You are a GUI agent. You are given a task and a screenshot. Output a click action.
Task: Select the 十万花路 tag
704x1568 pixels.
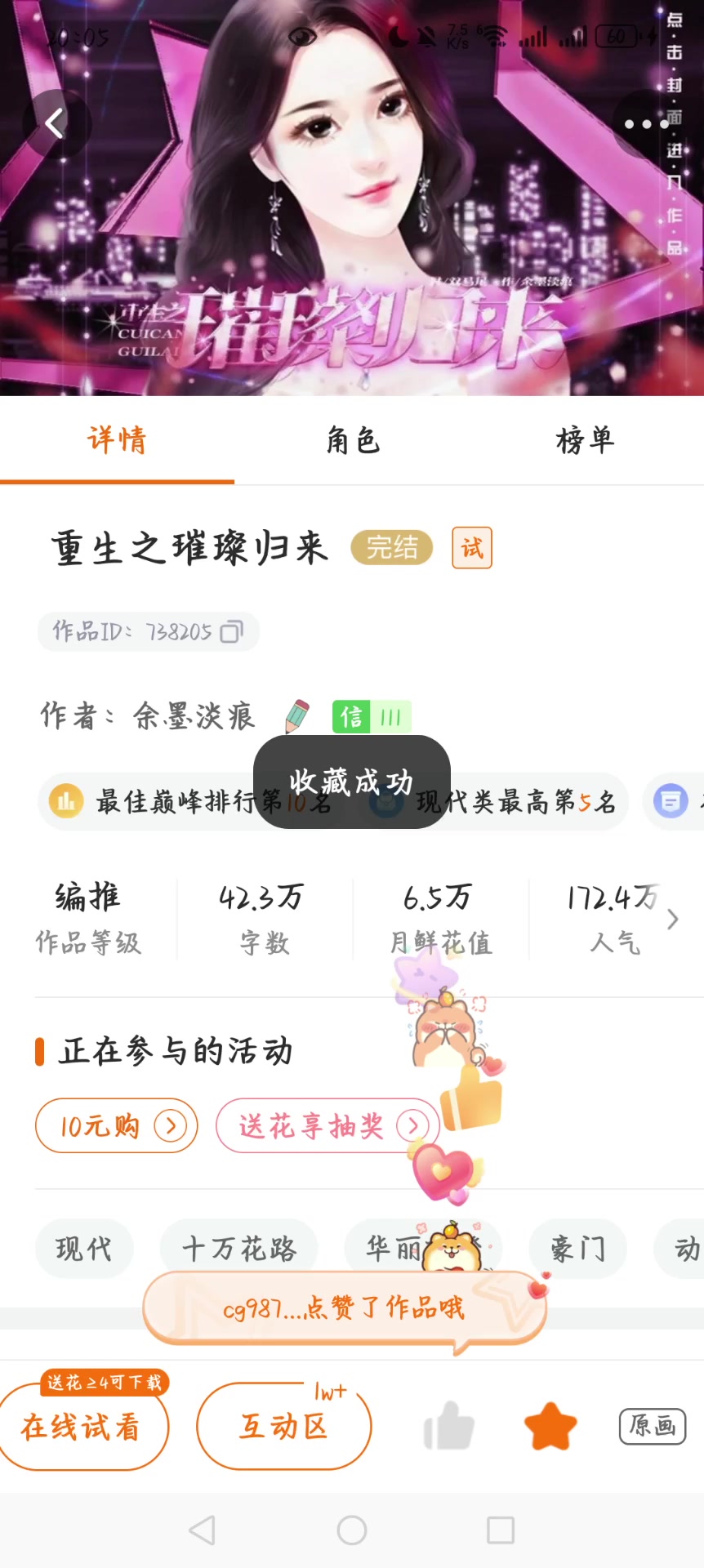(239, 1248)
